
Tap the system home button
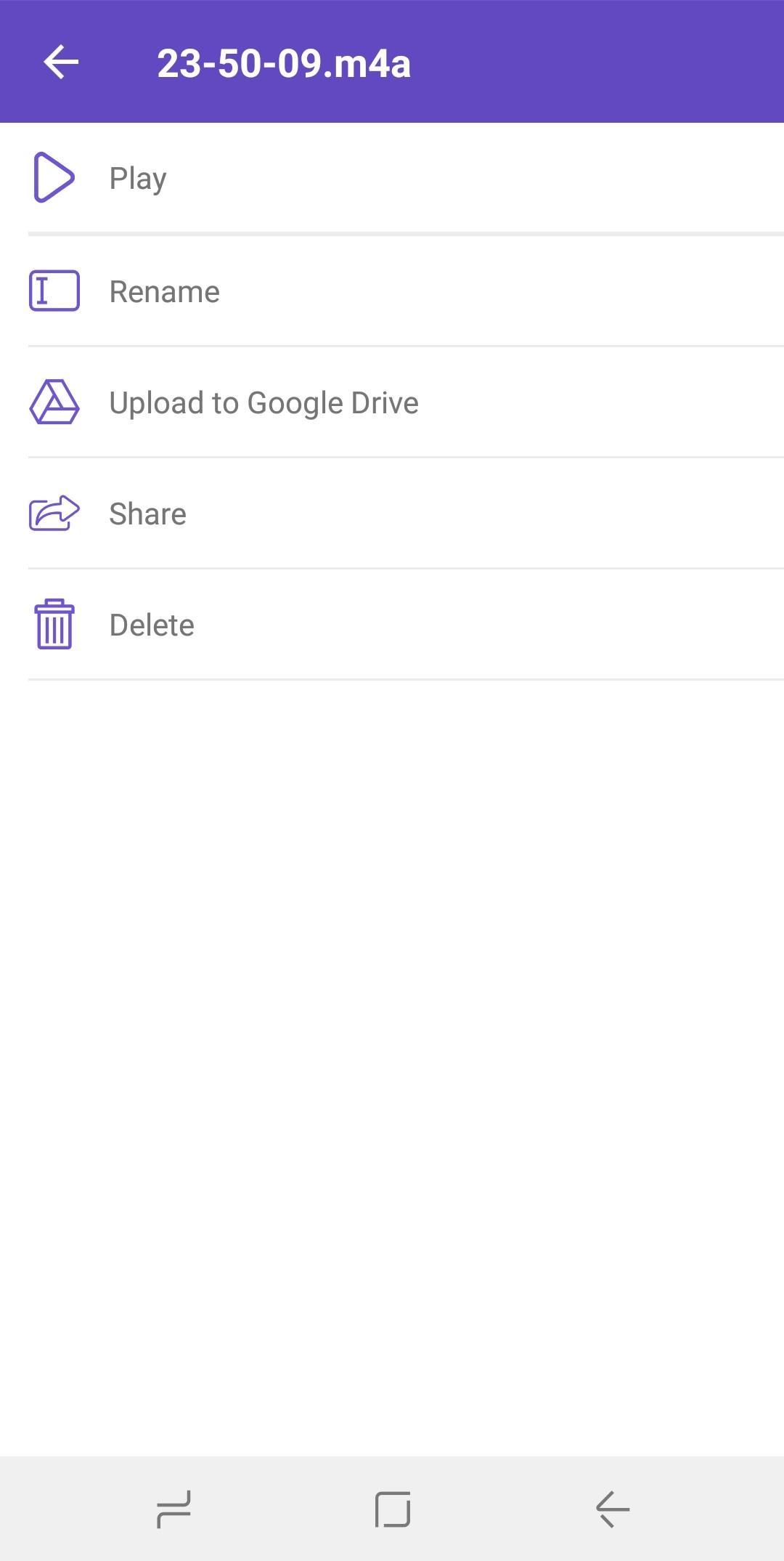(393, 1509)
